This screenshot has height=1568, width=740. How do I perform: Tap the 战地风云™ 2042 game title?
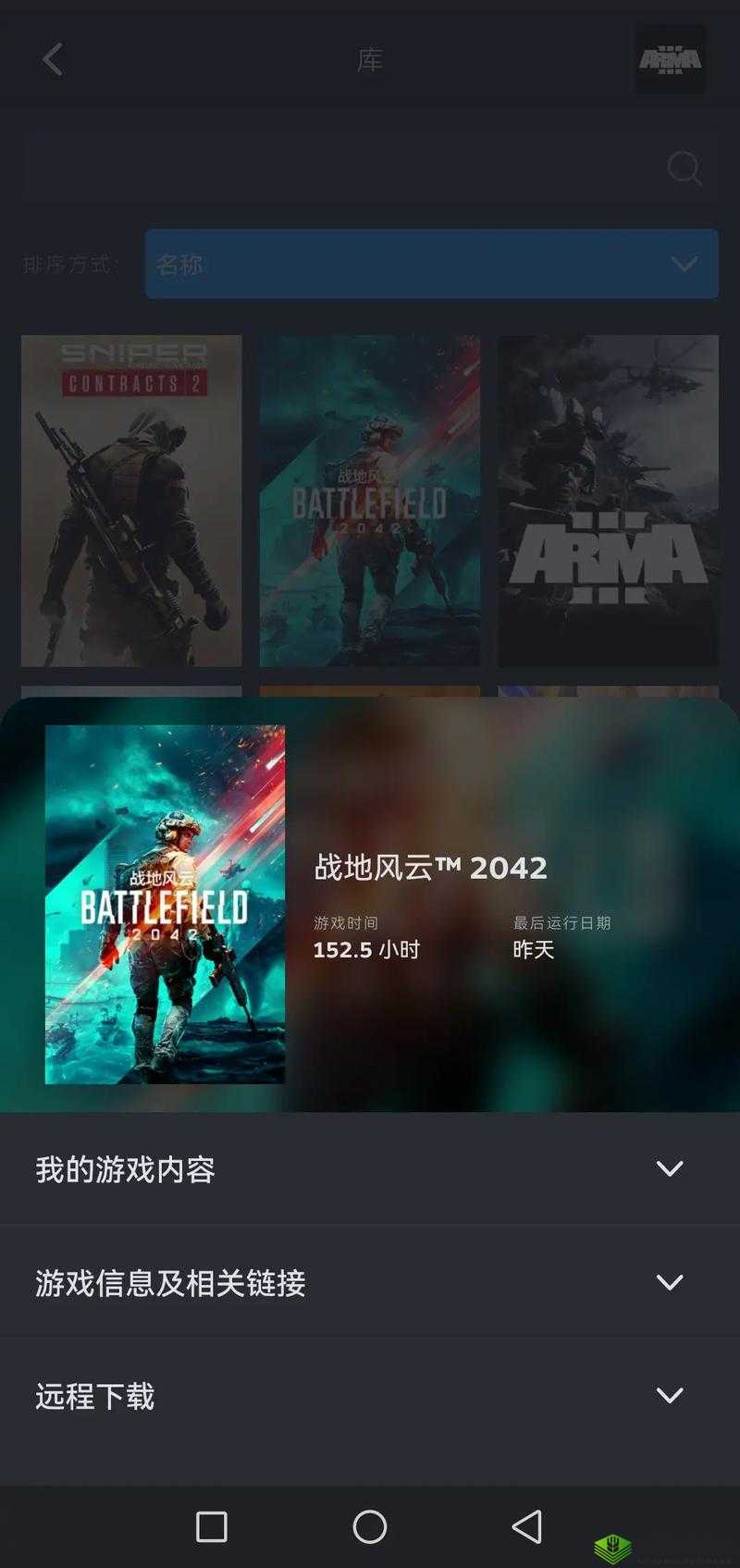(x=429, y=868)
